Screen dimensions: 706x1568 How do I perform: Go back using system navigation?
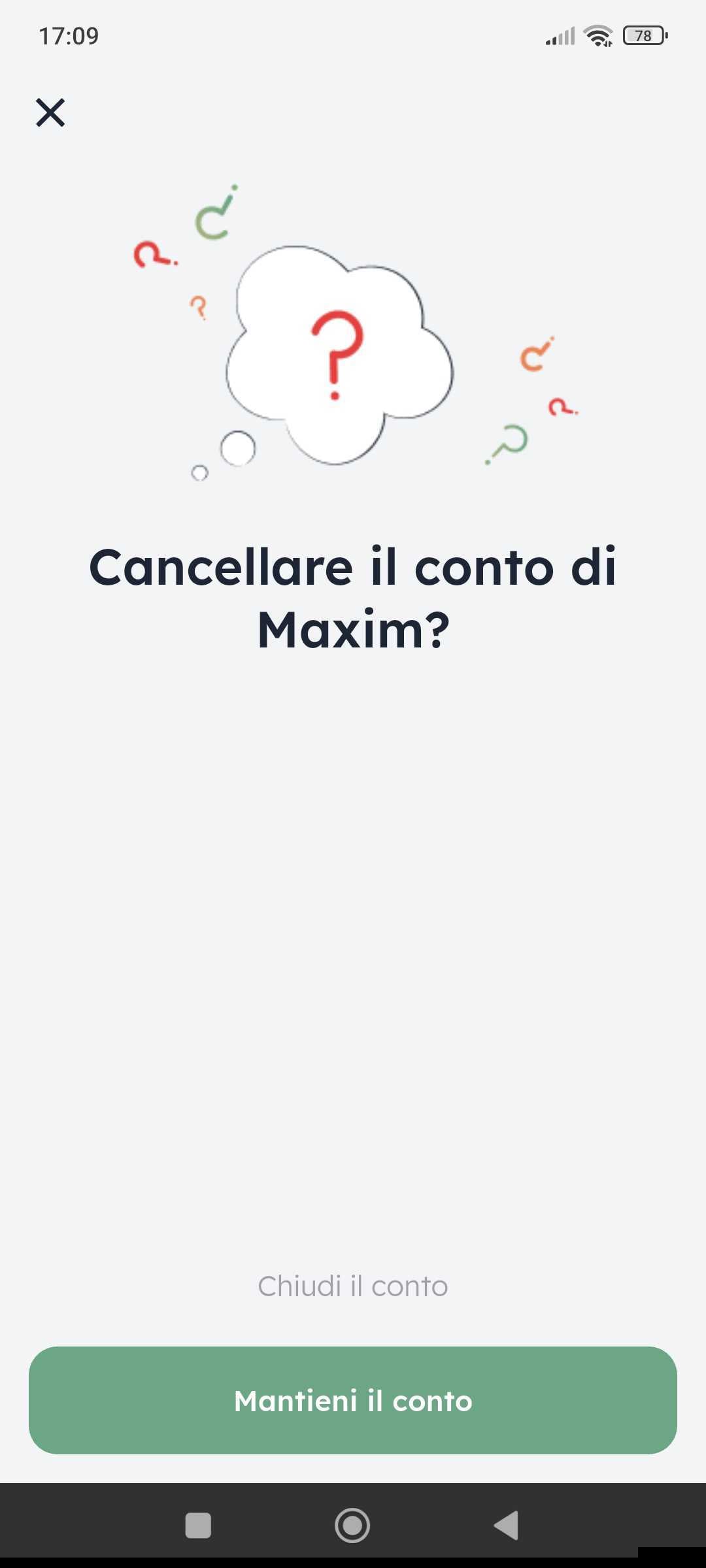507,1526
